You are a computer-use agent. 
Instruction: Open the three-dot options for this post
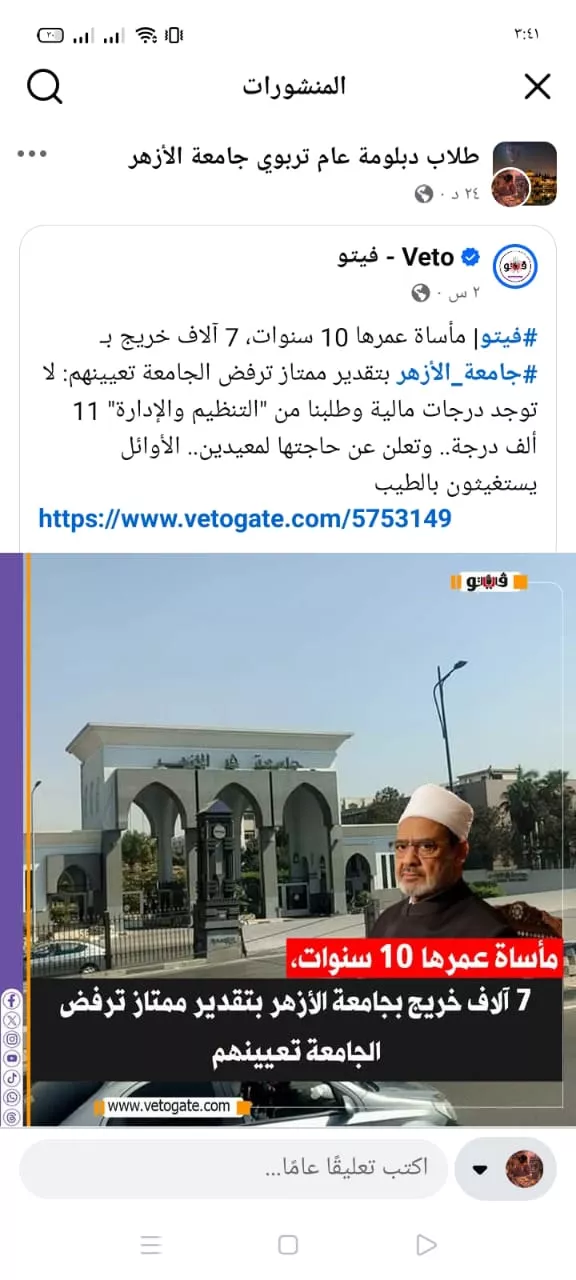[x=32, y=154]
